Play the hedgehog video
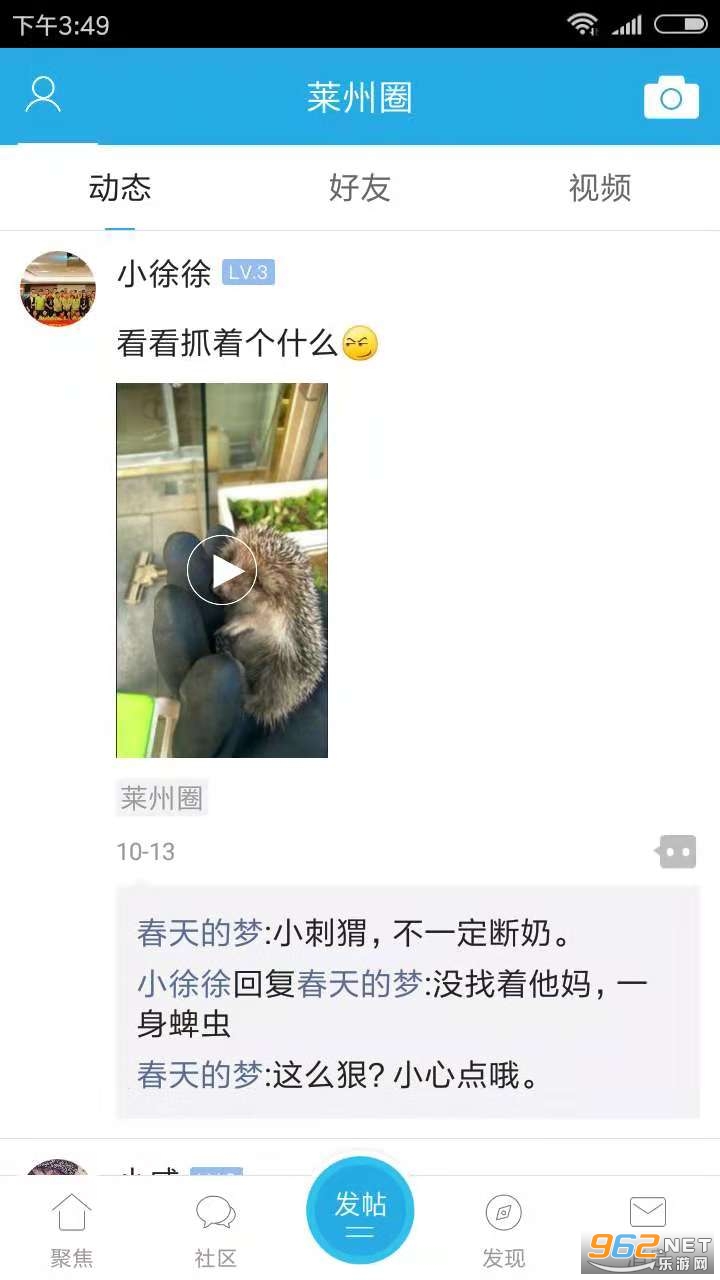 pos(222,570)
